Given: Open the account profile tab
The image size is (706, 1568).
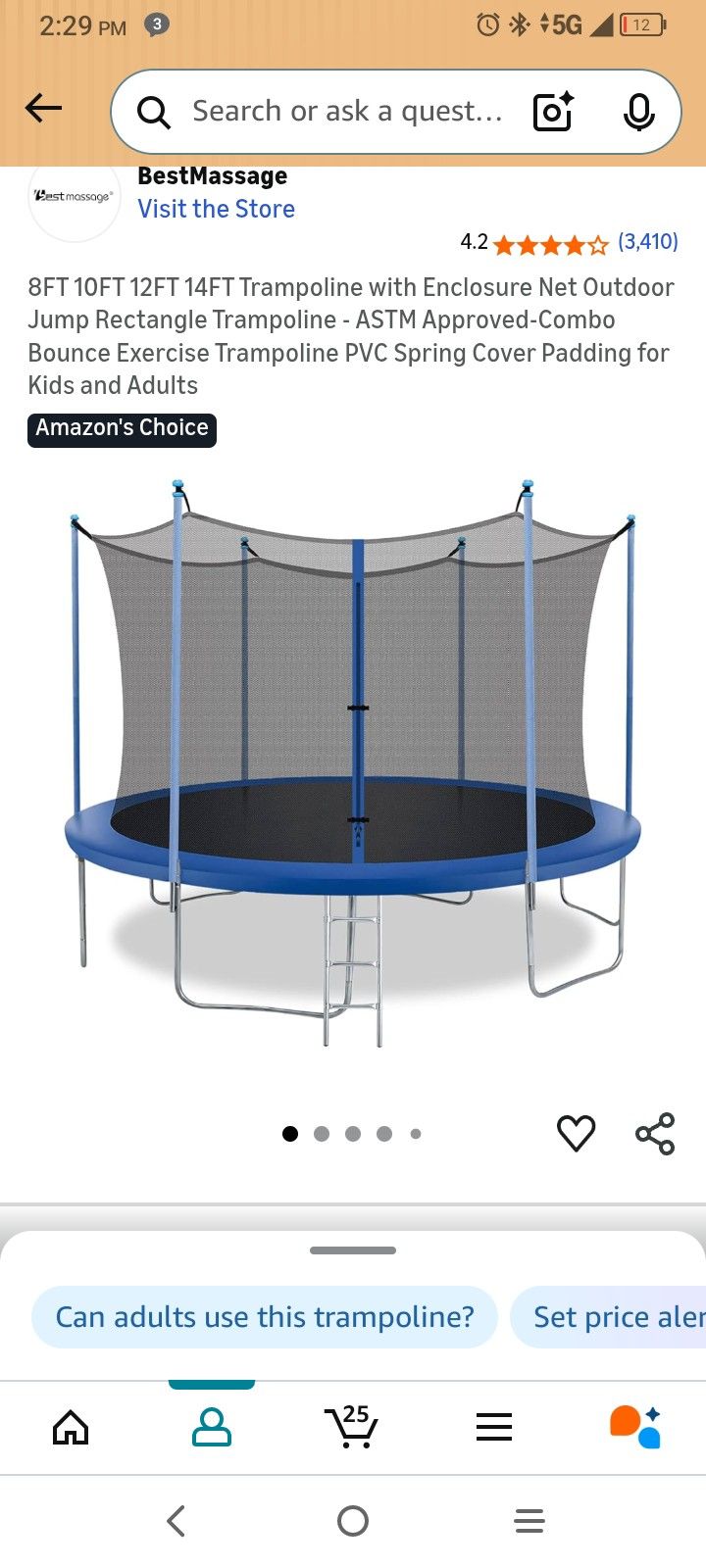Looking at the screenshot, I should (212, 1427).
